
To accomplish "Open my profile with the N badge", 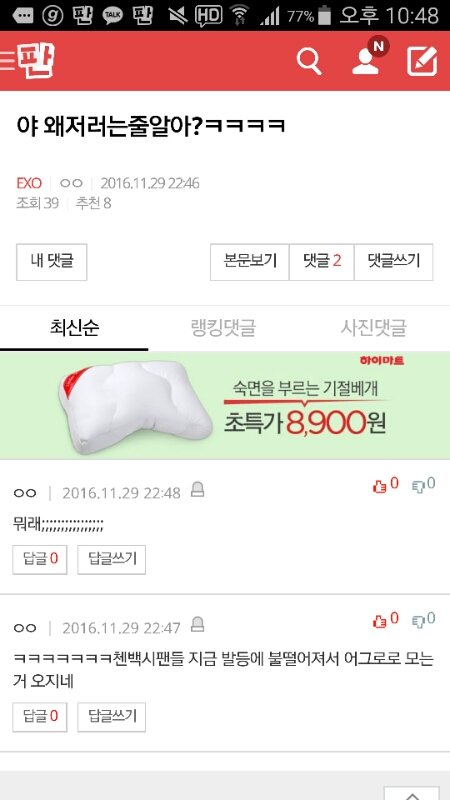I will [368, 57].
